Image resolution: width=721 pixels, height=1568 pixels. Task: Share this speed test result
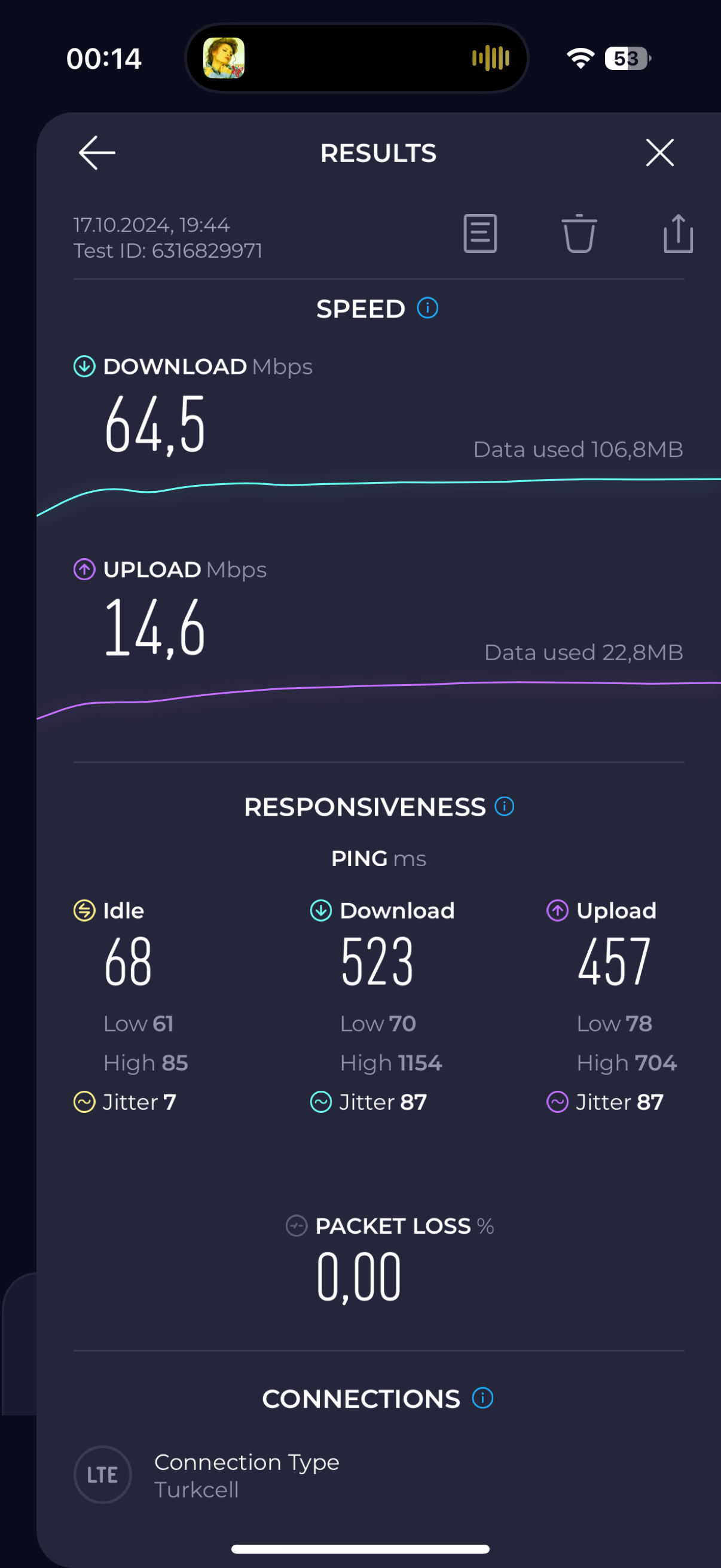pyautogui.click(x=678, y=233)
